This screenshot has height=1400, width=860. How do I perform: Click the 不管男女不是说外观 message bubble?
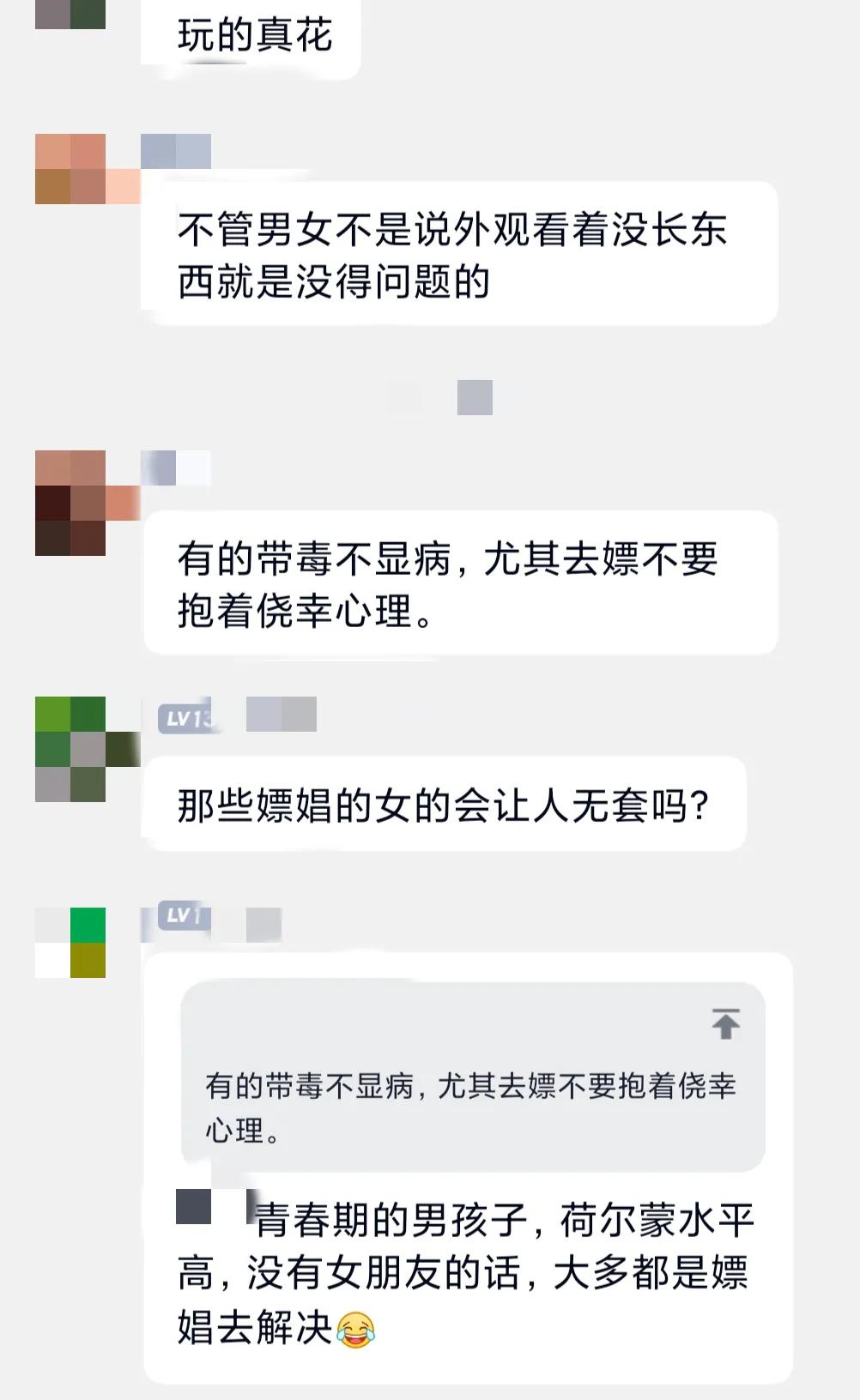click(x=463, y=255)
